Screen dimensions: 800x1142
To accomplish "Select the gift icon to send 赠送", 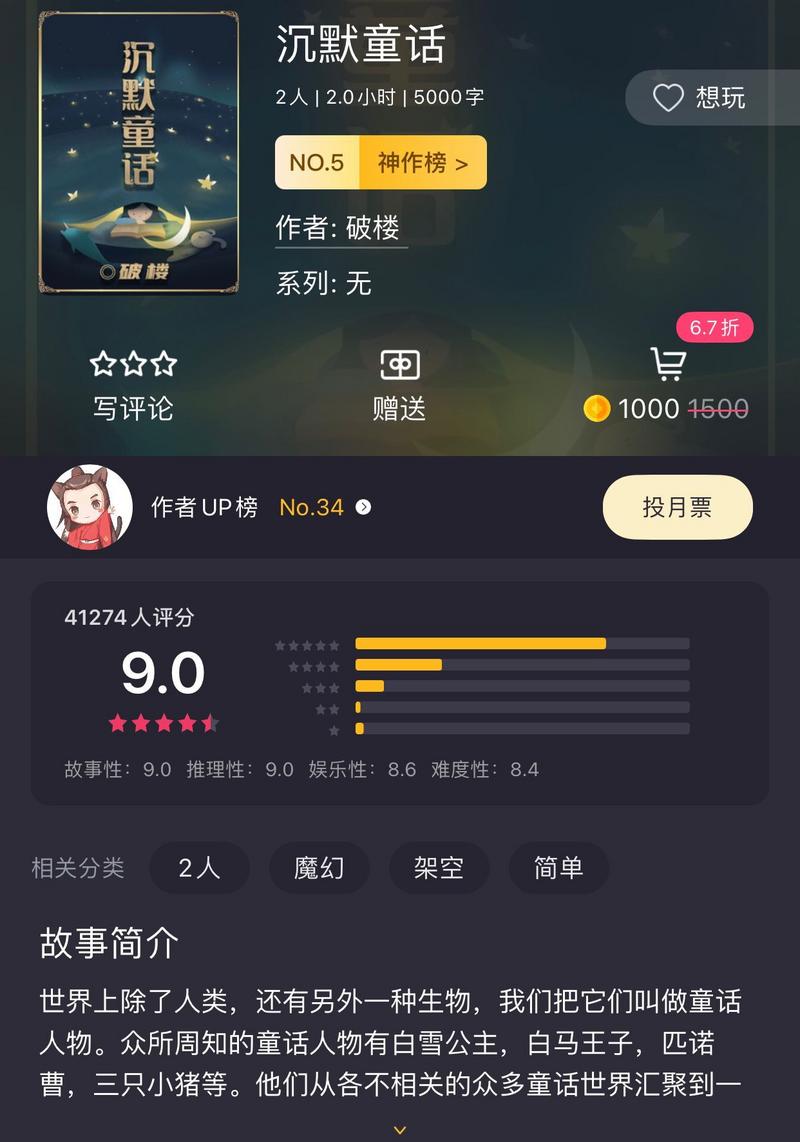I will (x=400, y=365).
